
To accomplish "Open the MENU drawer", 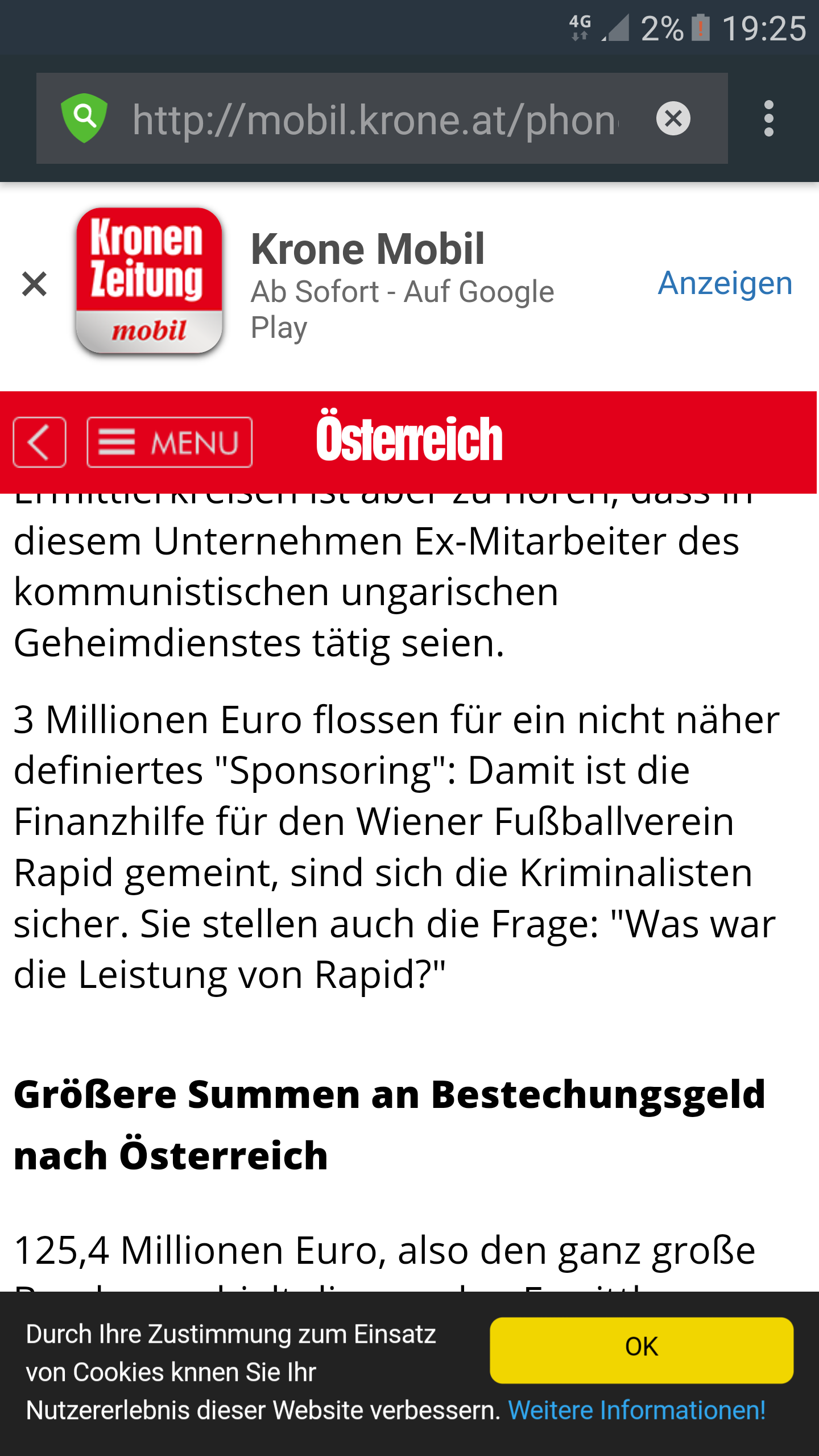I will point(169,442).
